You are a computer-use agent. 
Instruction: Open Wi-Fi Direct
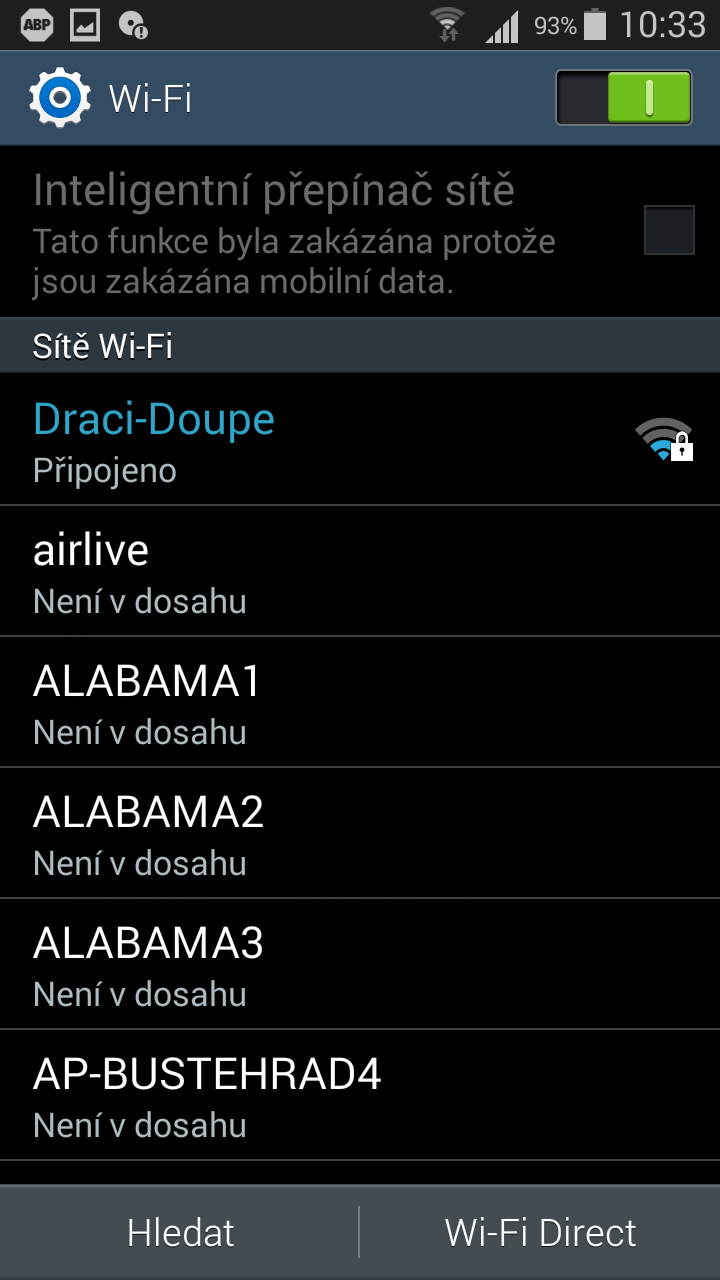click(540, 1233)
